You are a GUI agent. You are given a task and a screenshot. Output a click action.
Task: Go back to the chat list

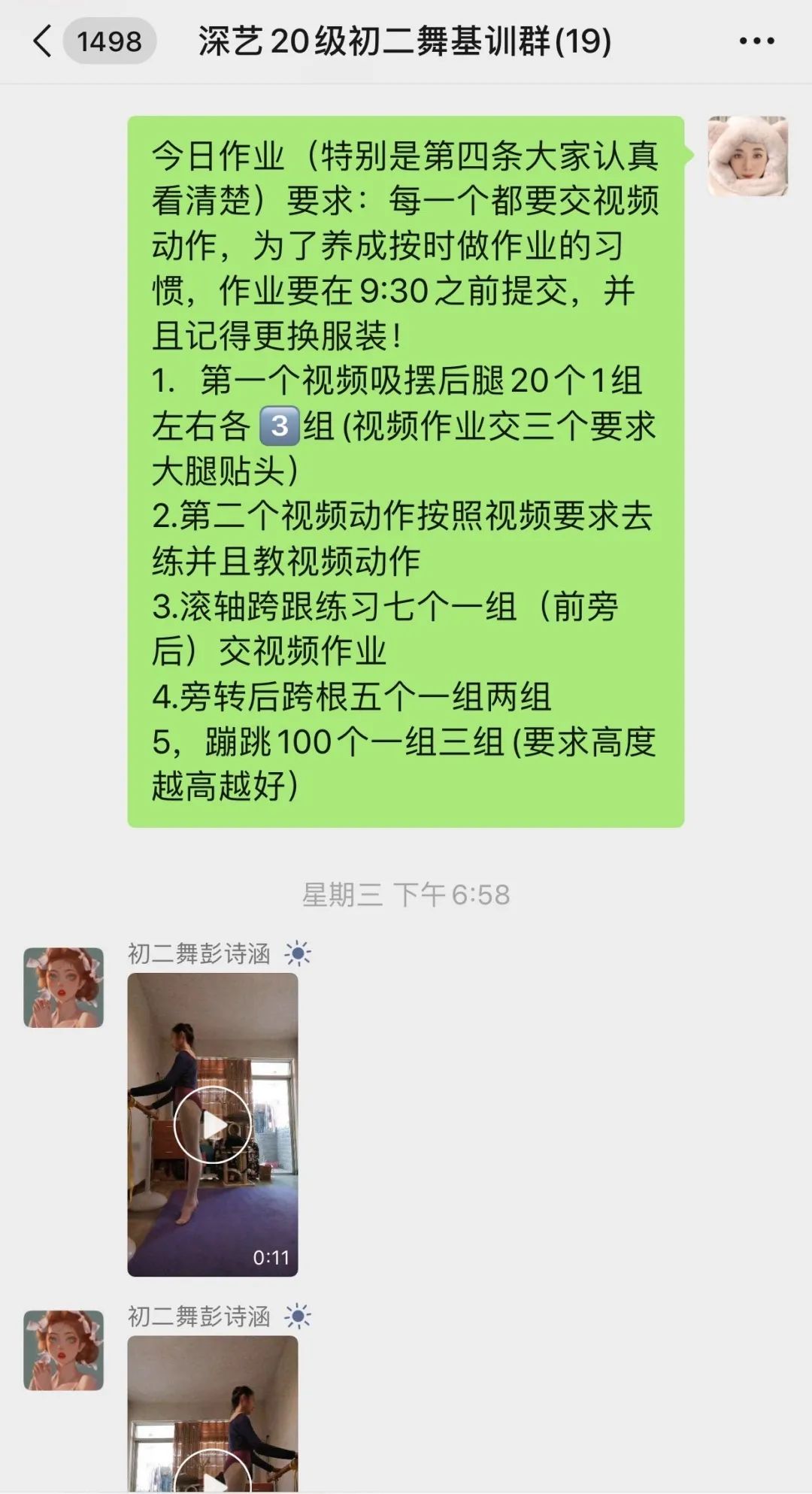click(44, 41)
